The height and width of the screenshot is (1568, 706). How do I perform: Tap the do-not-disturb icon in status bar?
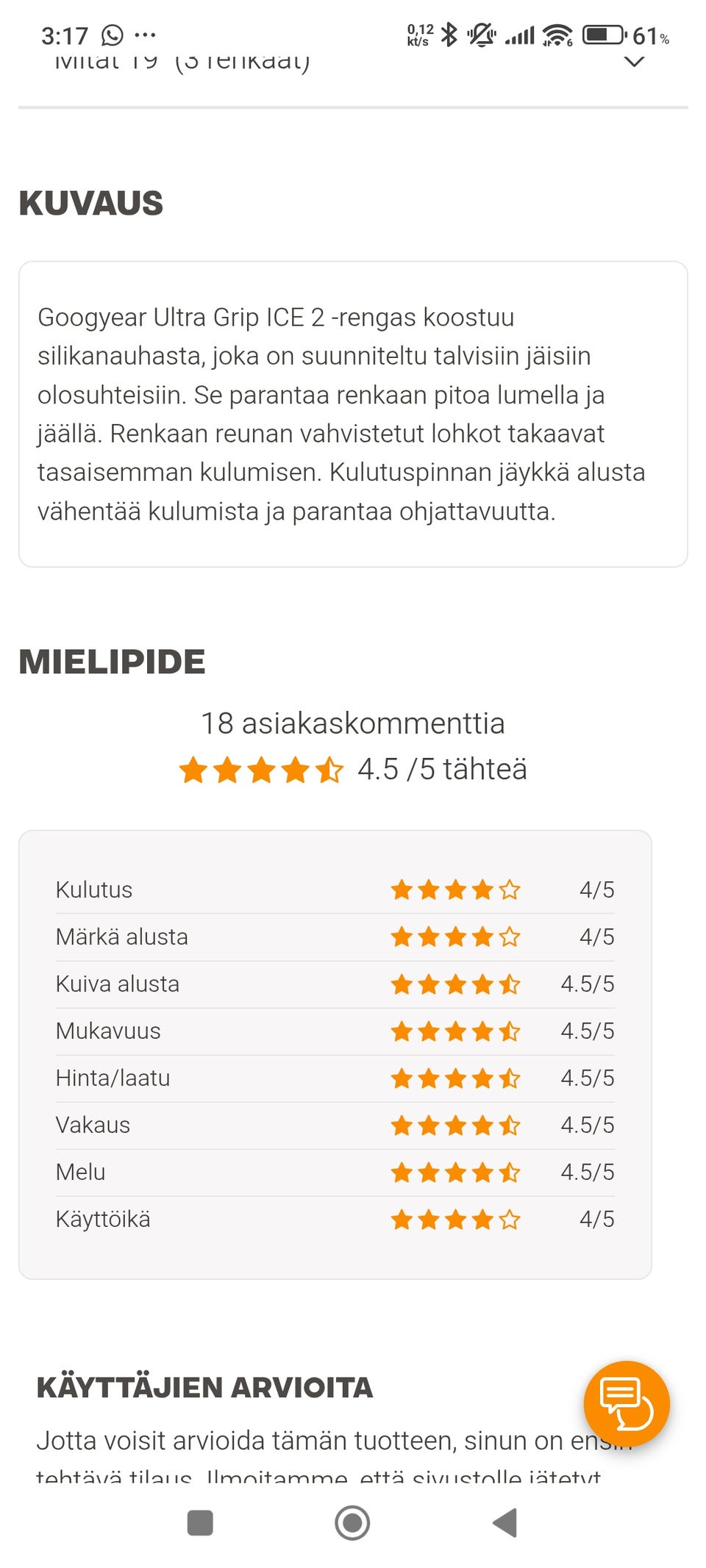(x=482, y=35)
